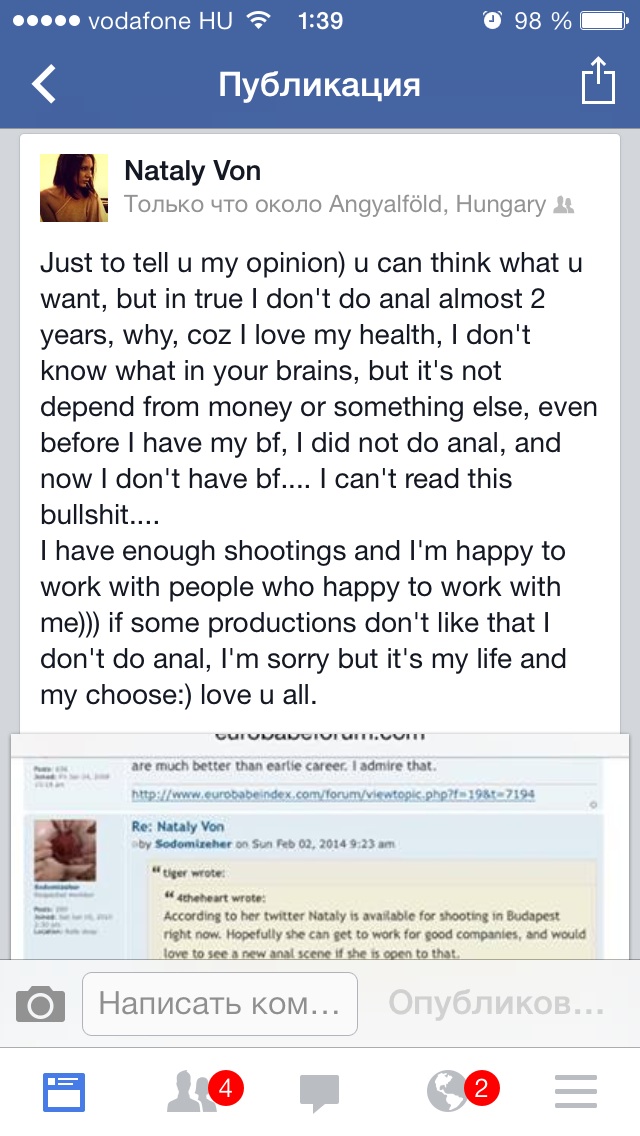Image resolution: width=640 pixels, height=1136 pixels.
Task: Open Nataly Von's profile name link
Action: tap(192, 171)
